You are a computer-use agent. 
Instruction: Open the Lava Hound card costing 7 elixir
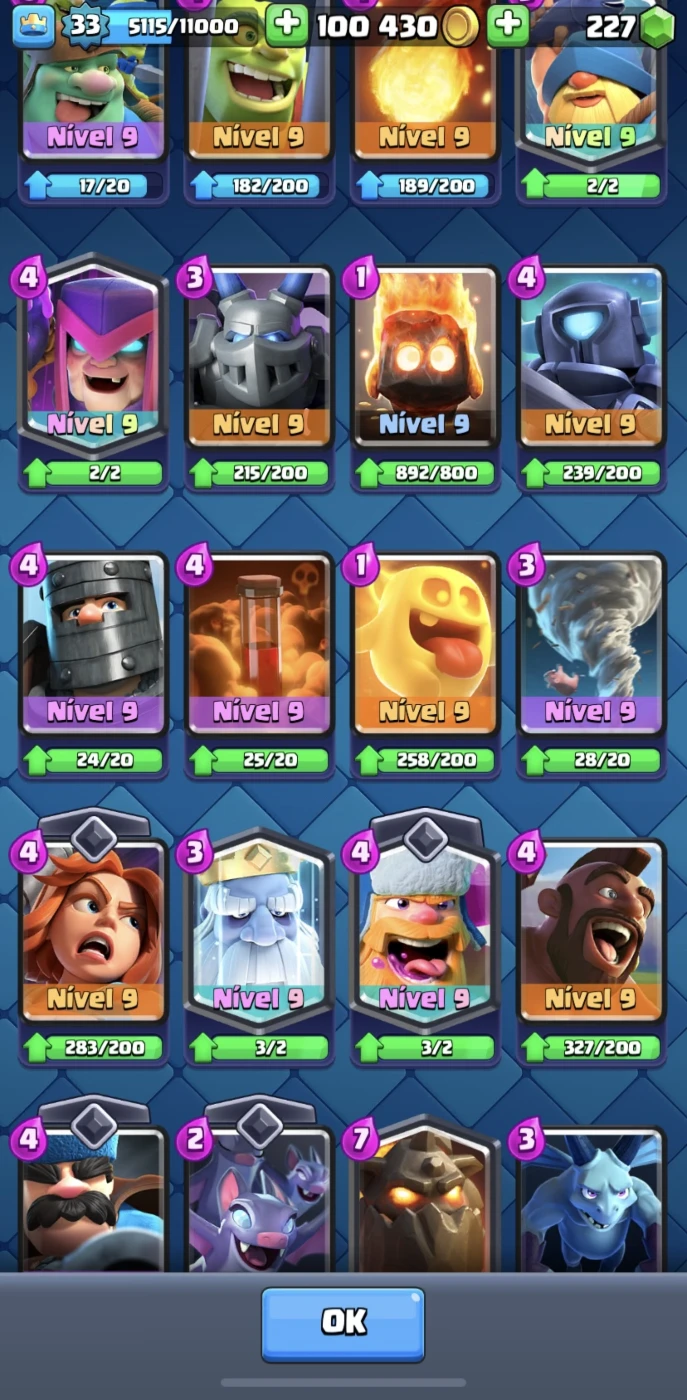coord(425,1197)
